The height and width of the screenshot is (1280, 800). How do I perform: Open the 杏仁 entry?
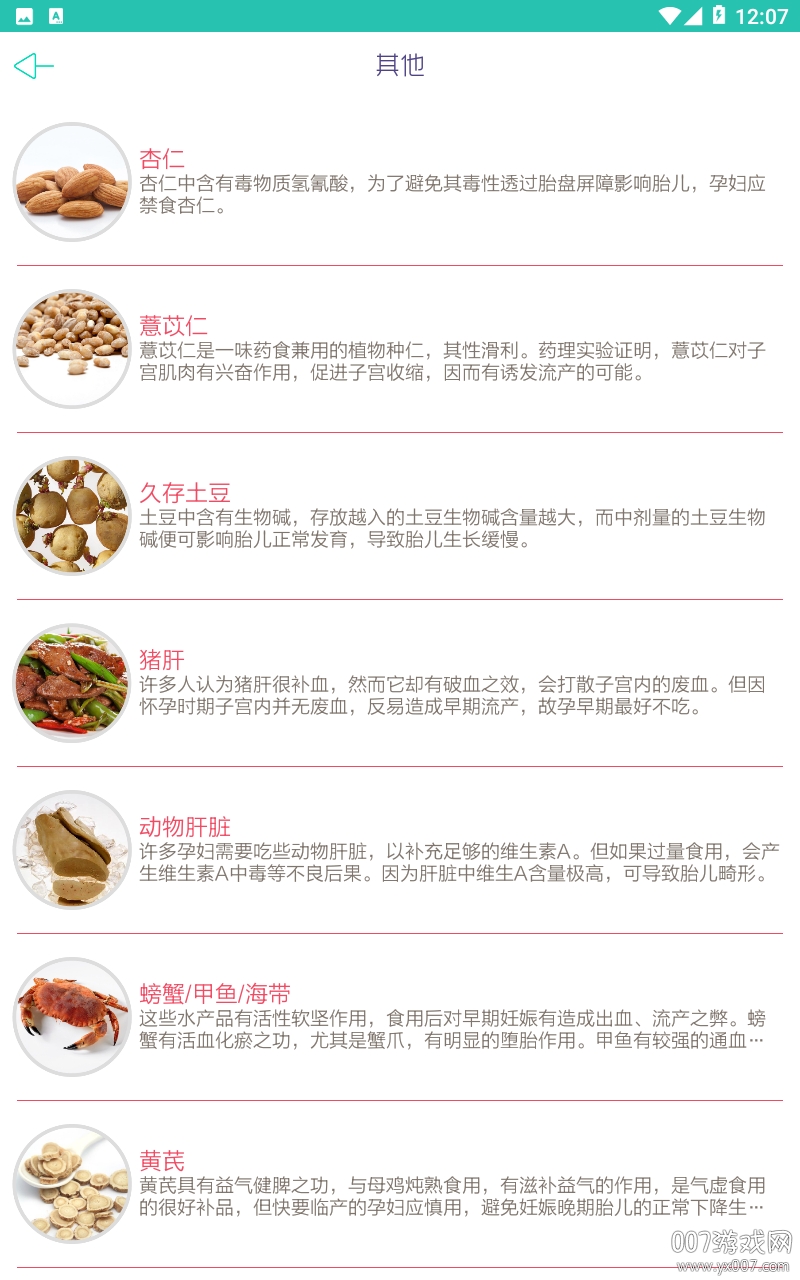coord(400,183)
